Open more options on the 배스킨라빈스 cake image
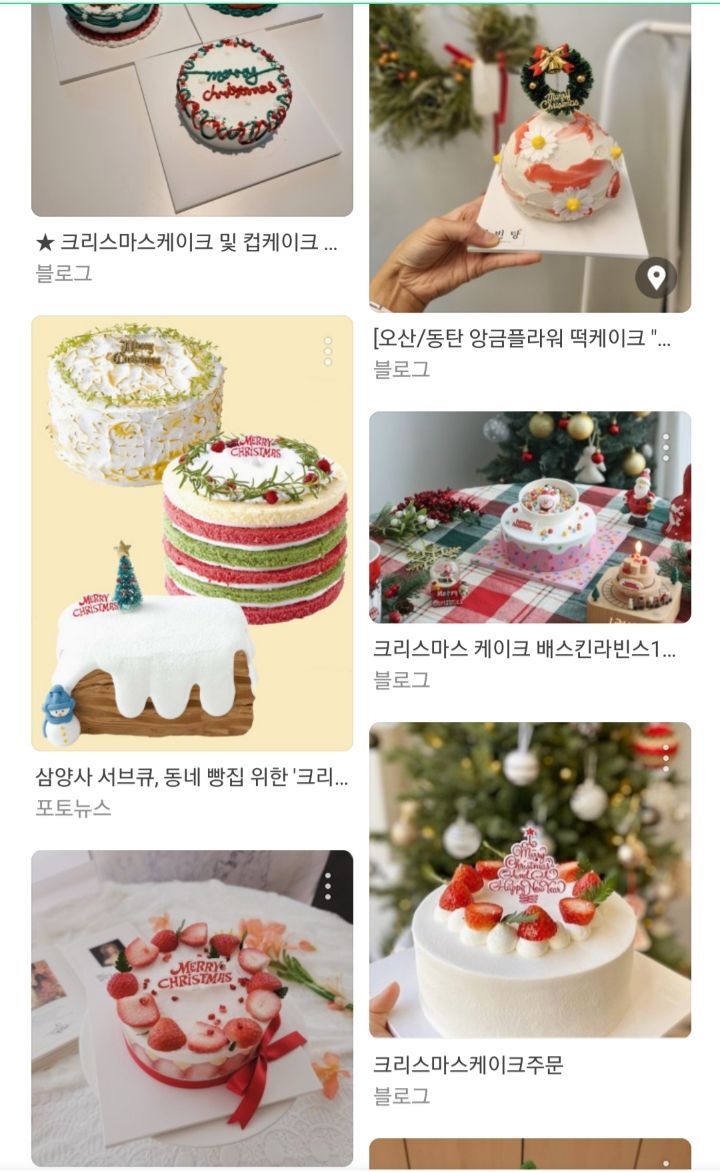Screen dimensions: 720x1172 (665, 447)
